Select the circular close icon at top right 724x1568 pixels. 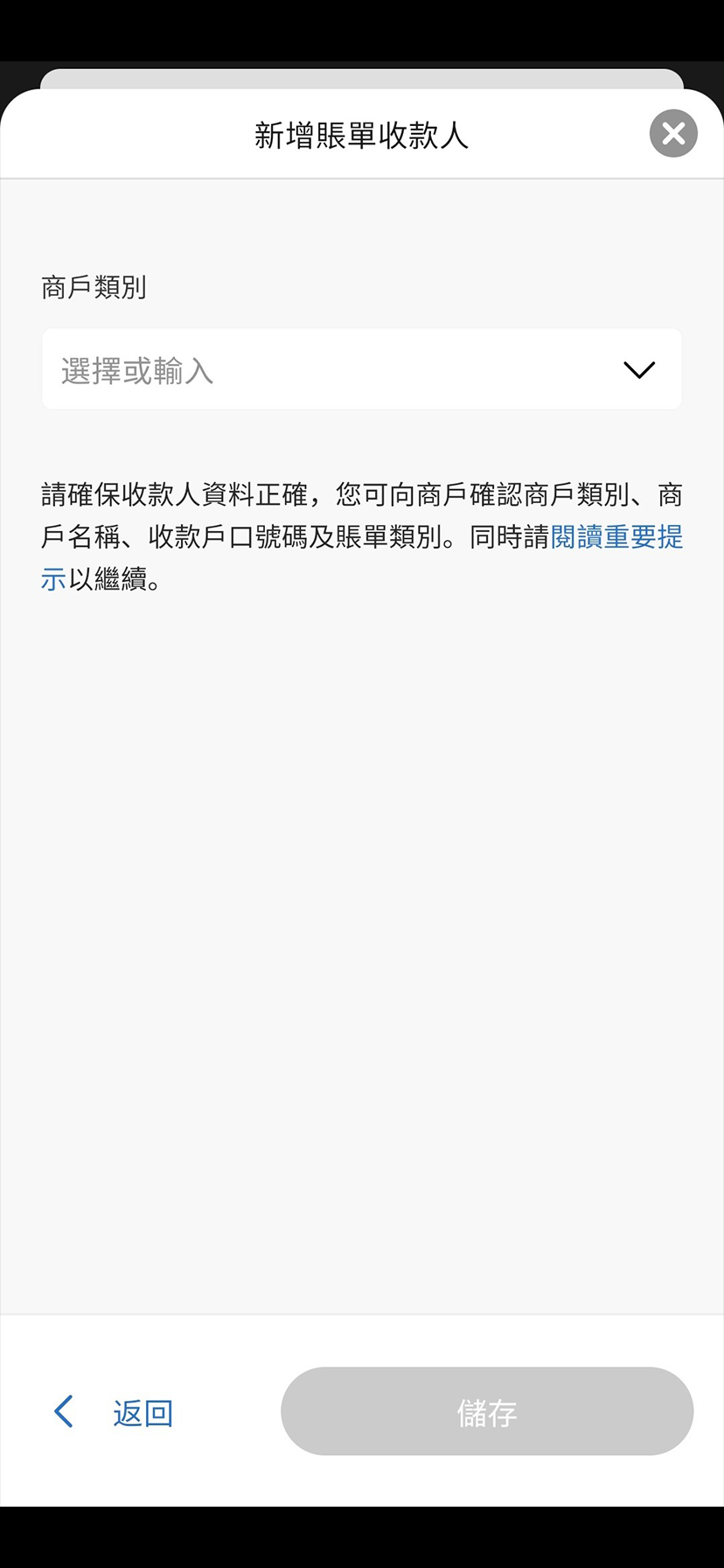672,133
